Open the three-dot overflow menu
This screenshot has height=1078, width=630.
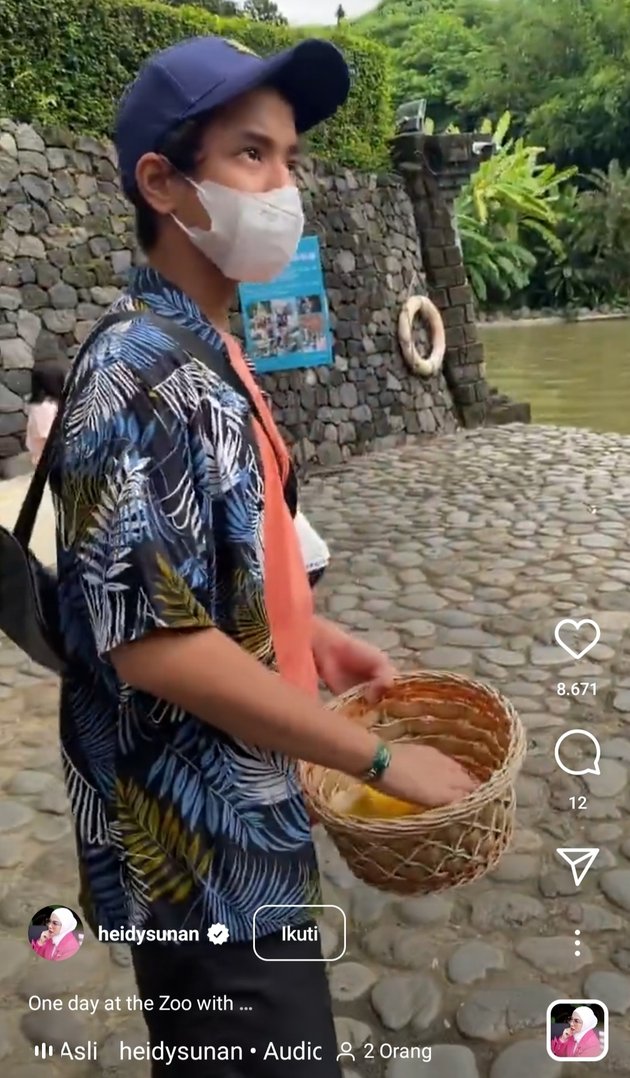577,943
